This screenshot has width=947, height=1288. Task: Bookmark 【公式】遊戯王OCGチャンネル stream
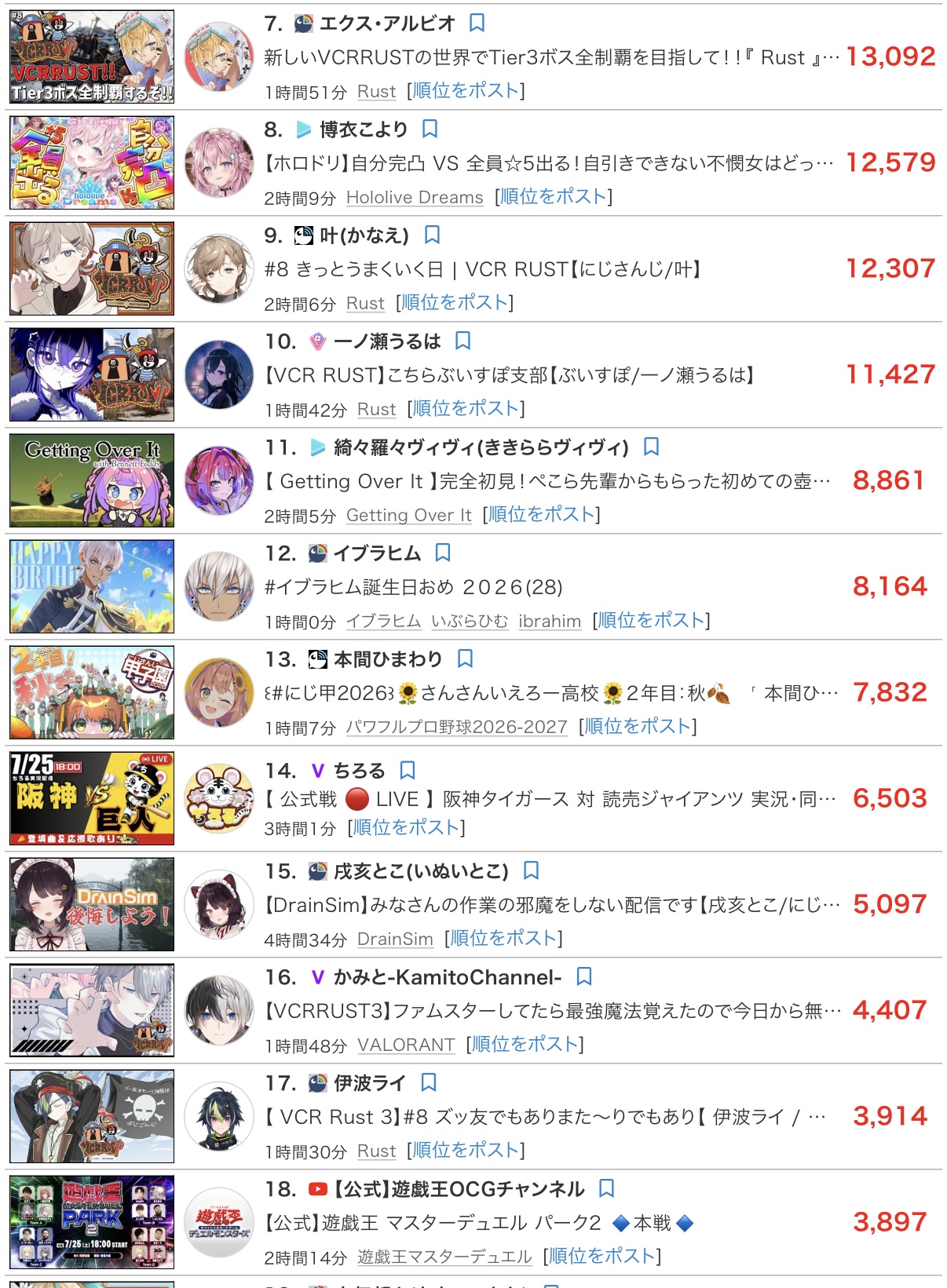[x=606, y=1188]
